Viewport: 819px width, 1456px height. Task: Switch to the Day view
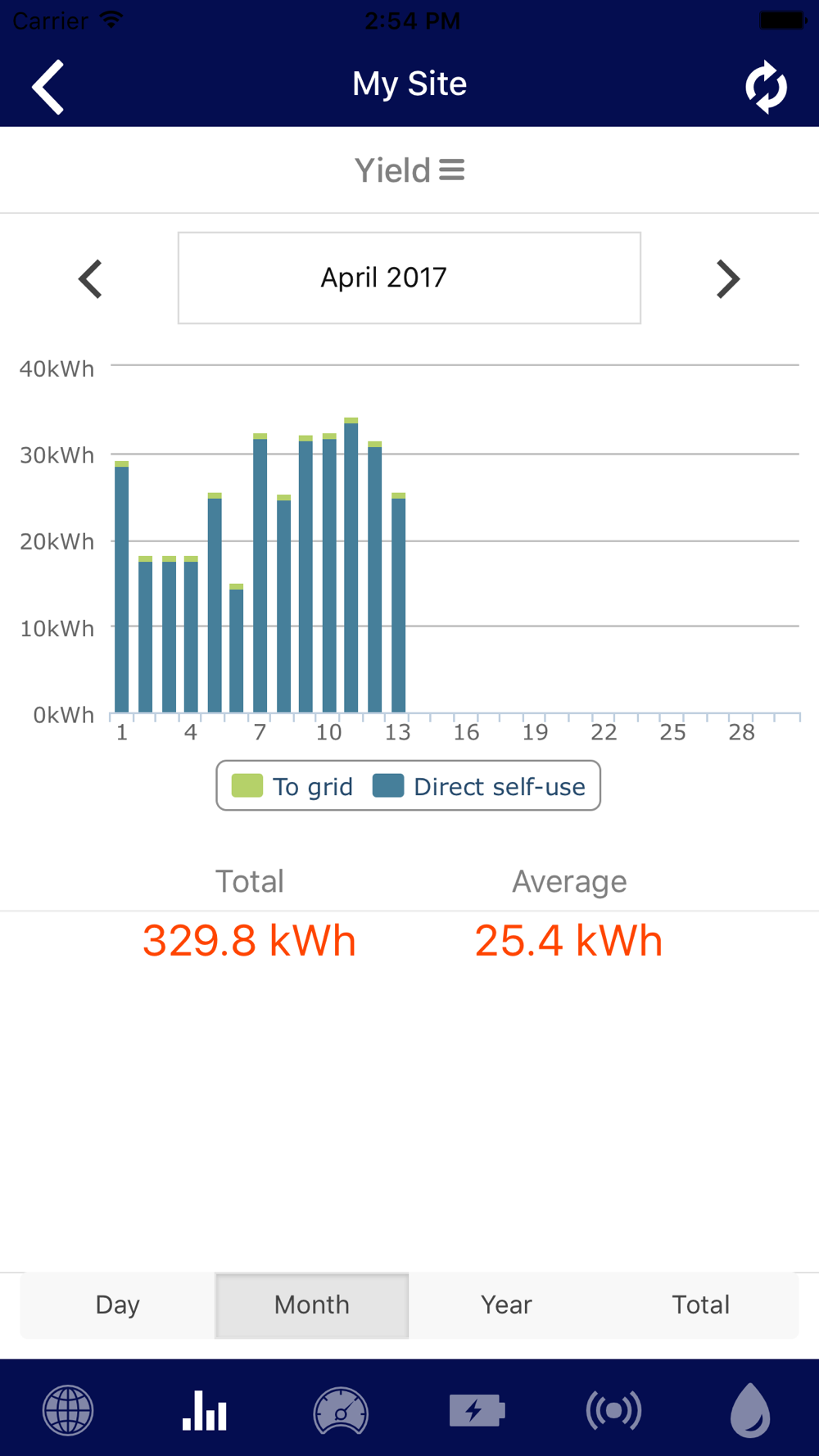point(117,1305)
